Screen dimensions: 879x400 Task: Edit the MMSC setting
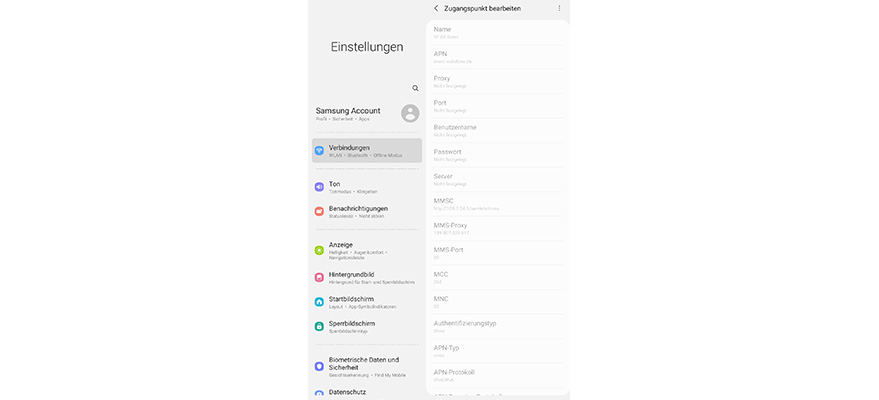[x=497, y=204]
